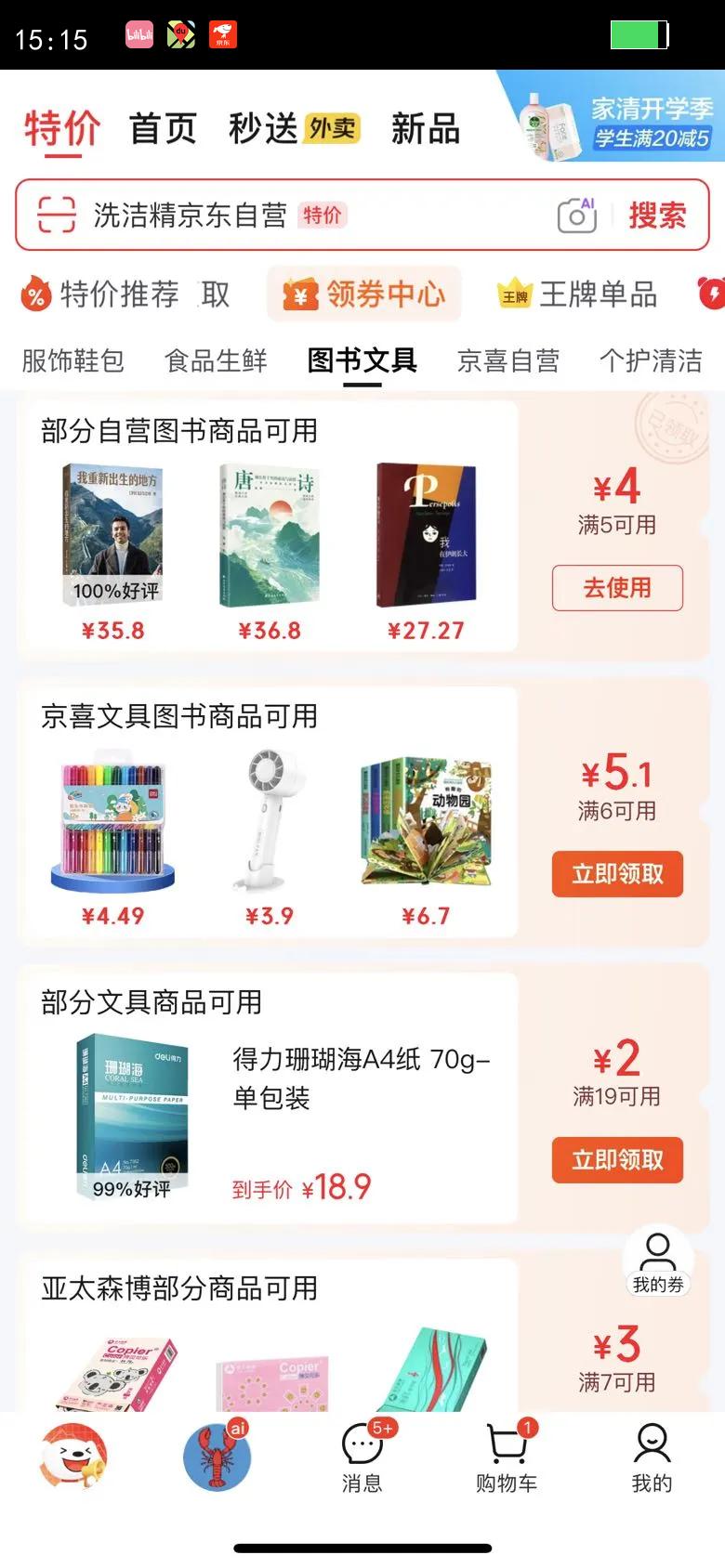
Task: Go to the 购物车 tab
Action: (507, 1456)
